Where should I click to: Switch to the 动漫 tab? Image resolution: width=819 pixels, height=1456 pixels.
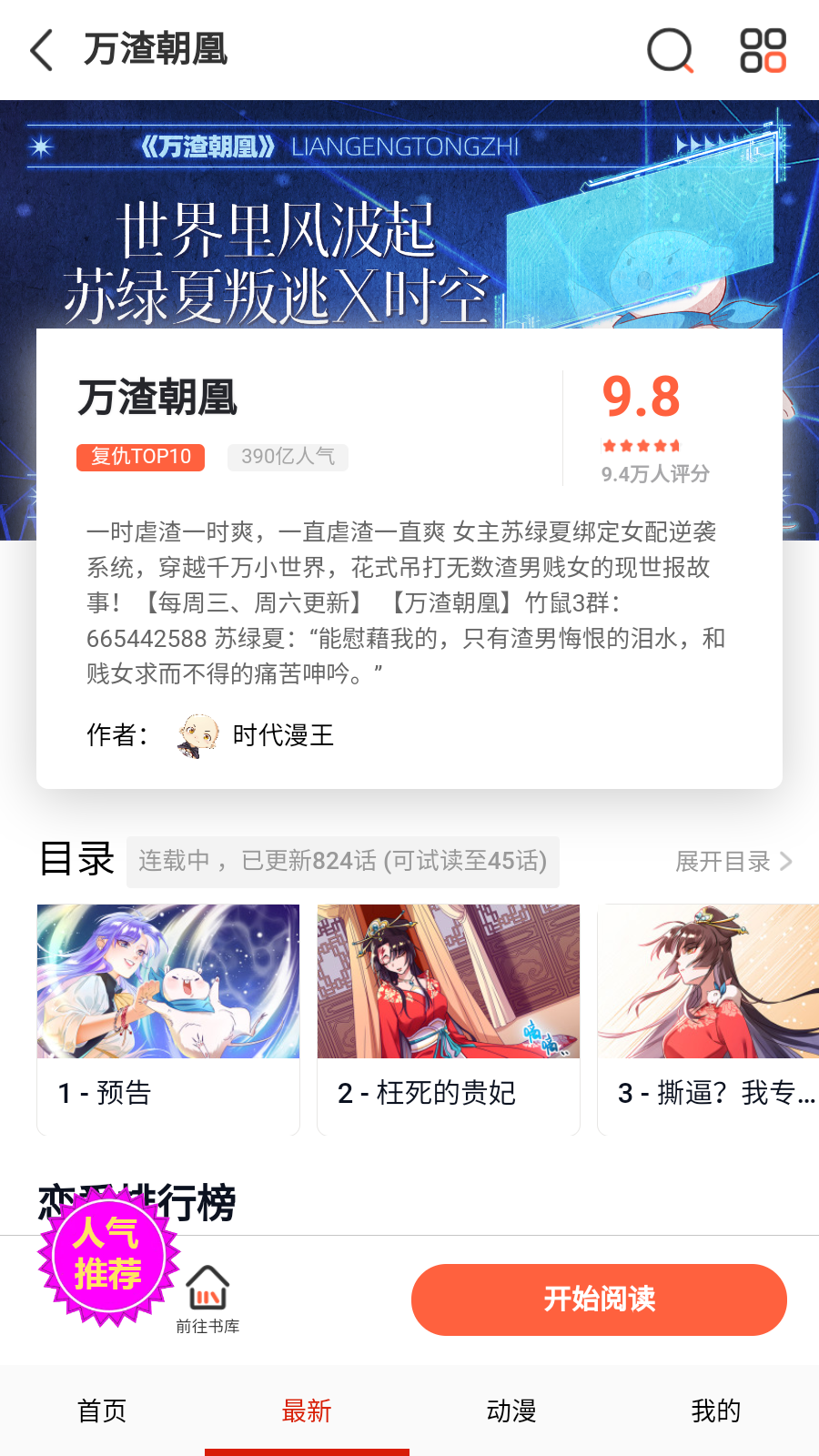[511, 1410]
